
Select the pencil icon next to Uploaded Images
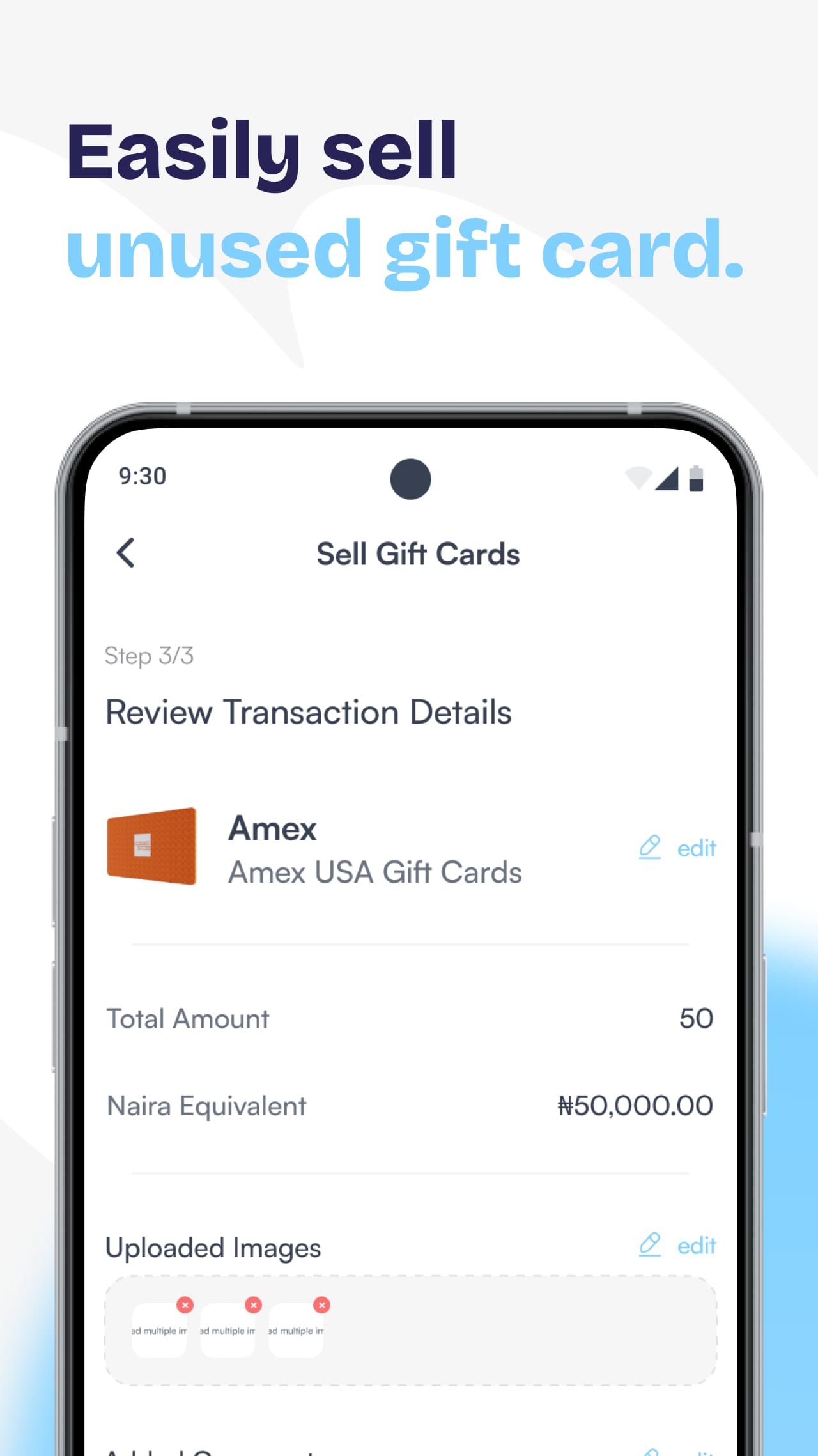(x=650, y=1245)
